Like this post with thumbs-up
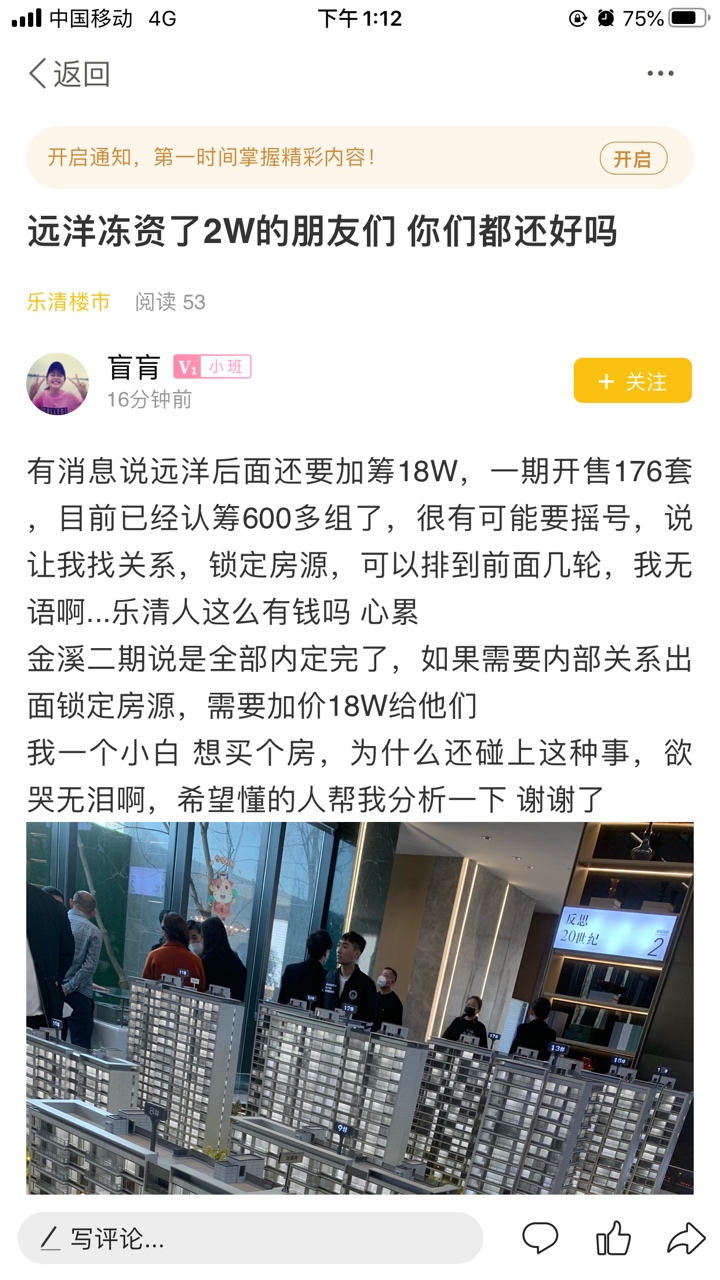Viewport: 720px width, 1280px height. 613,1239
